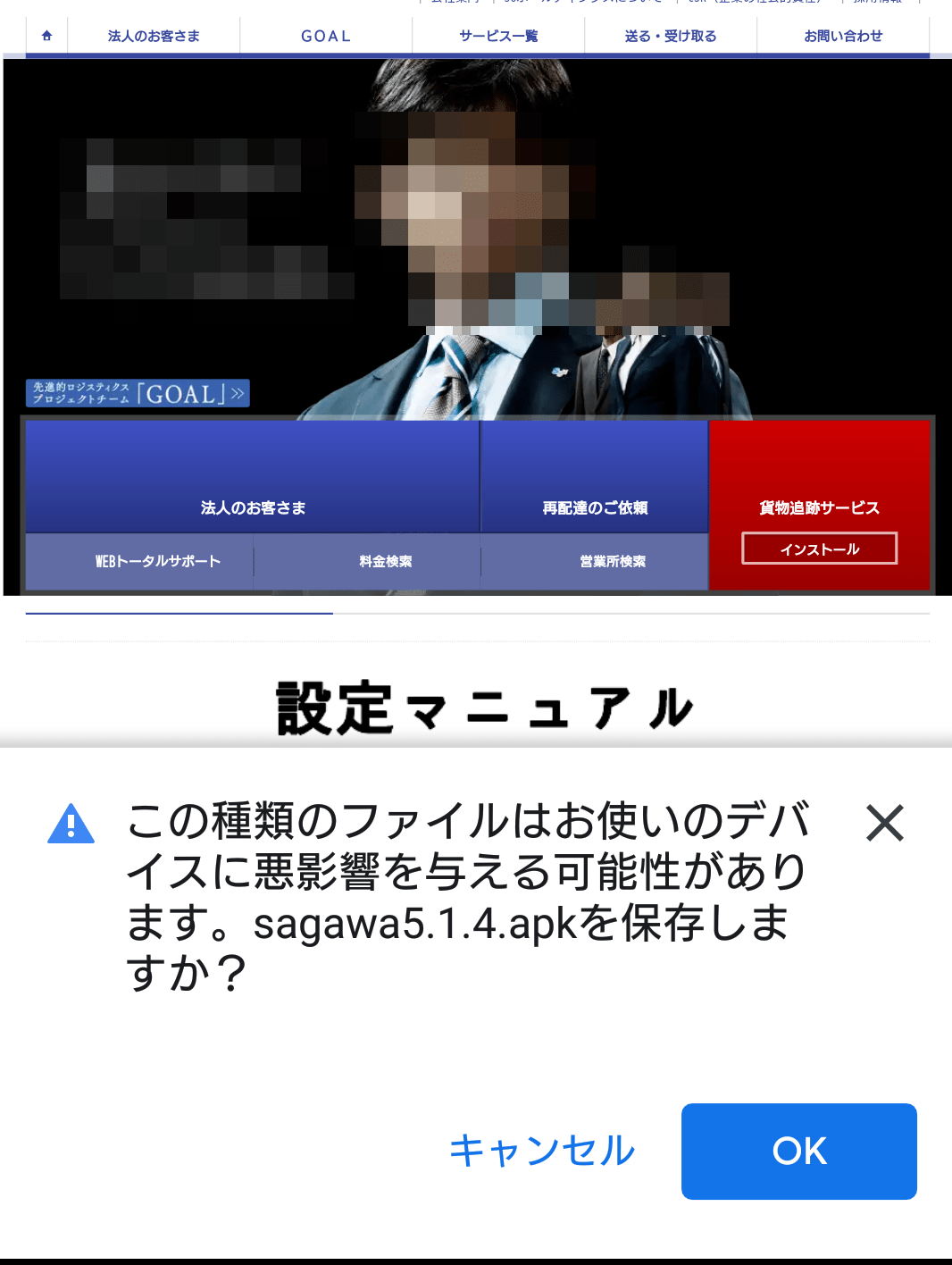The height and width of the screenshot is (1265, 952).
Task: Open 営業所検索
Action: [x=613, y=561]
